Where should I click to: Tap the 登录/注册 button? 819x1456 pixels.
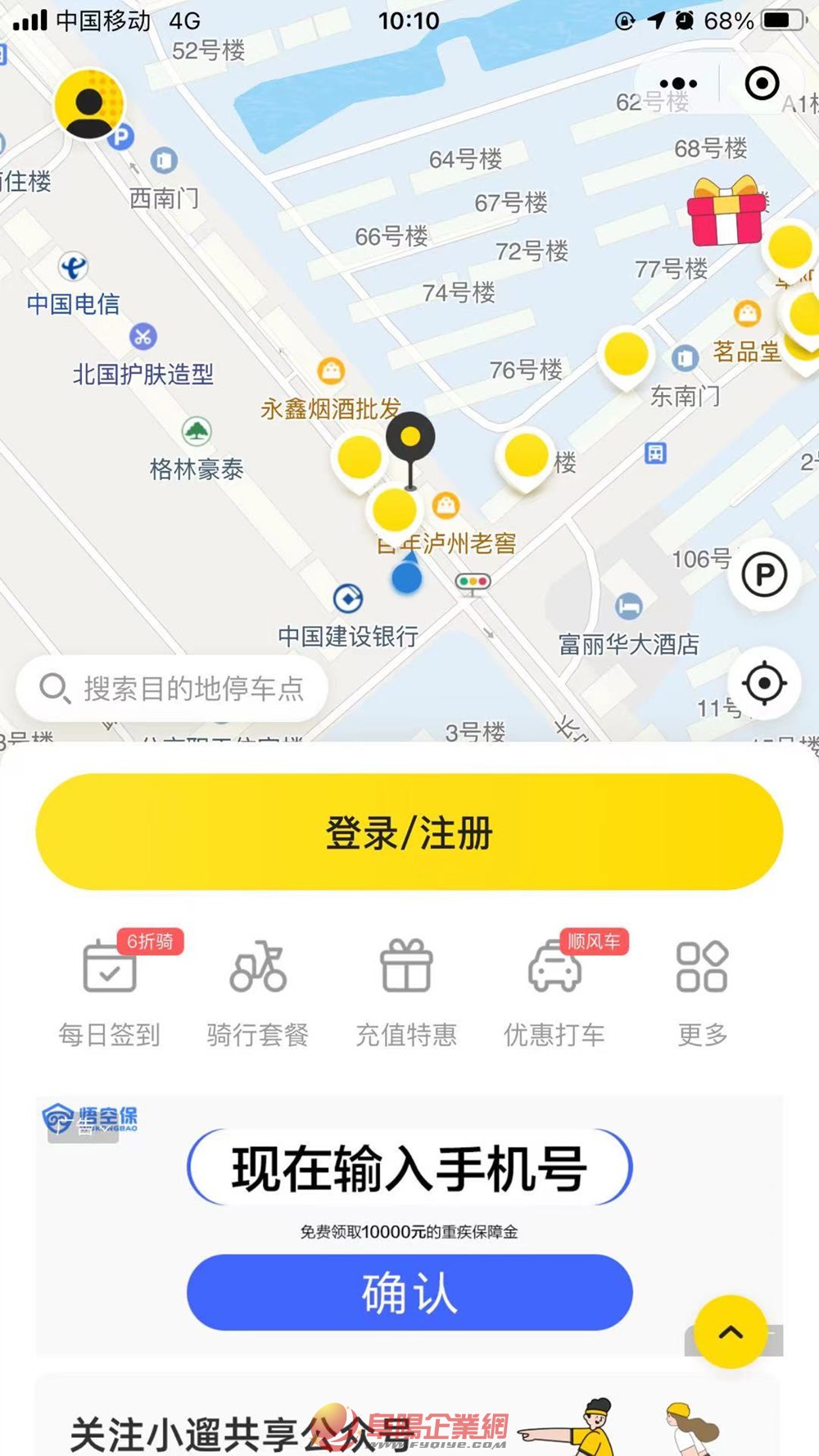point(409,832)
